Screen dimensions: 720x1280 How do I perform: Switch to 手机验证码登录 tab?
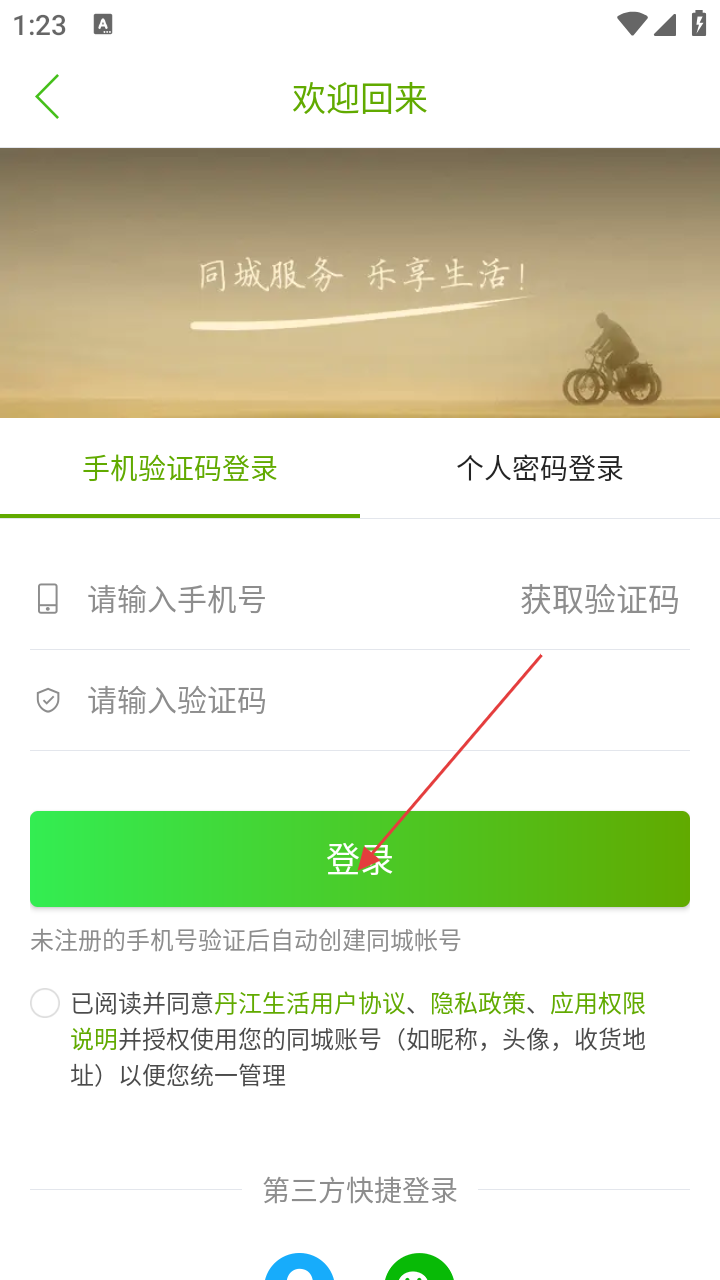coord(180,468)
